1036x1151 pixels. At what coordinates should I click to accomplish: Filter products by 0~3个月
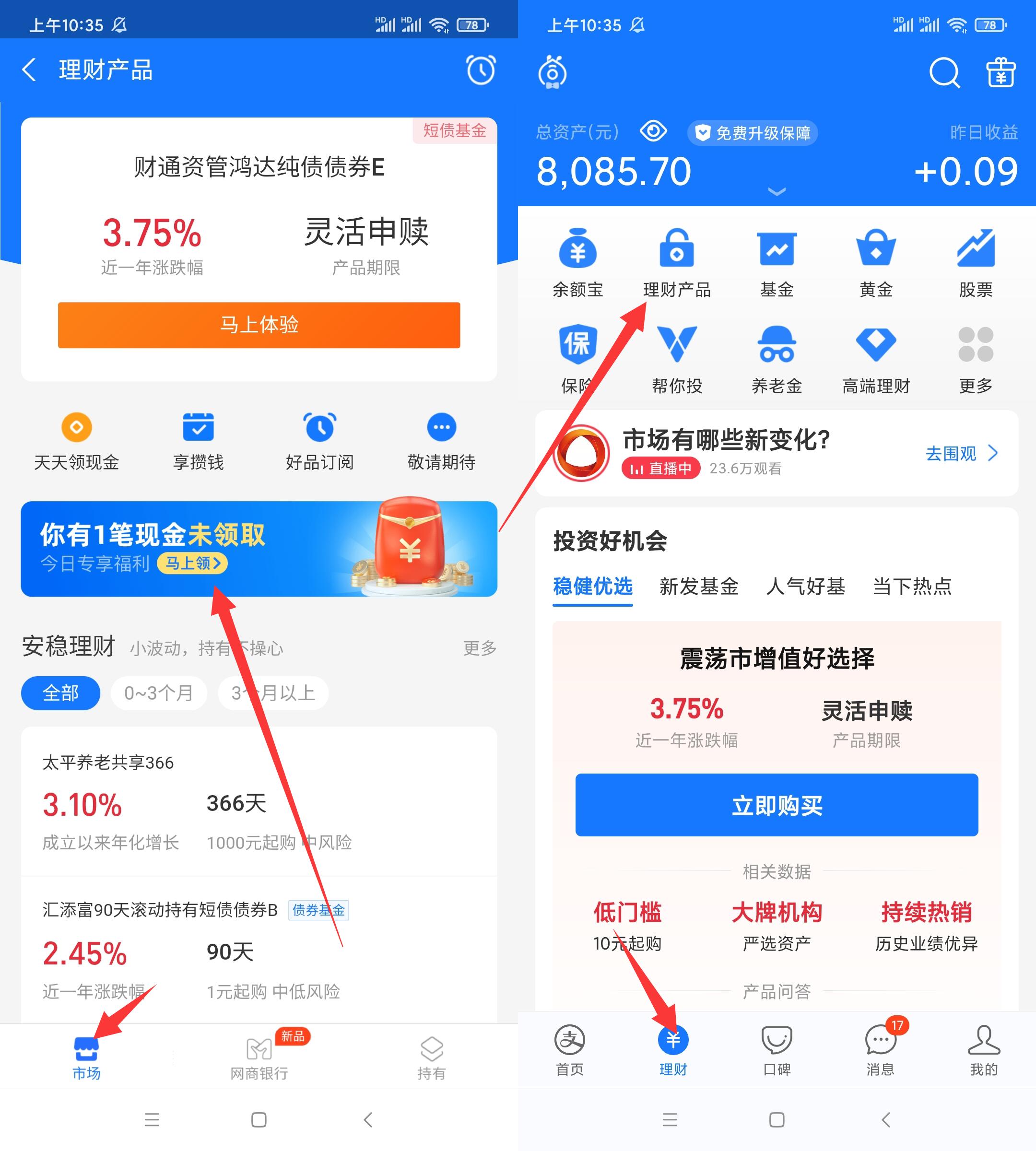(158, 693)
